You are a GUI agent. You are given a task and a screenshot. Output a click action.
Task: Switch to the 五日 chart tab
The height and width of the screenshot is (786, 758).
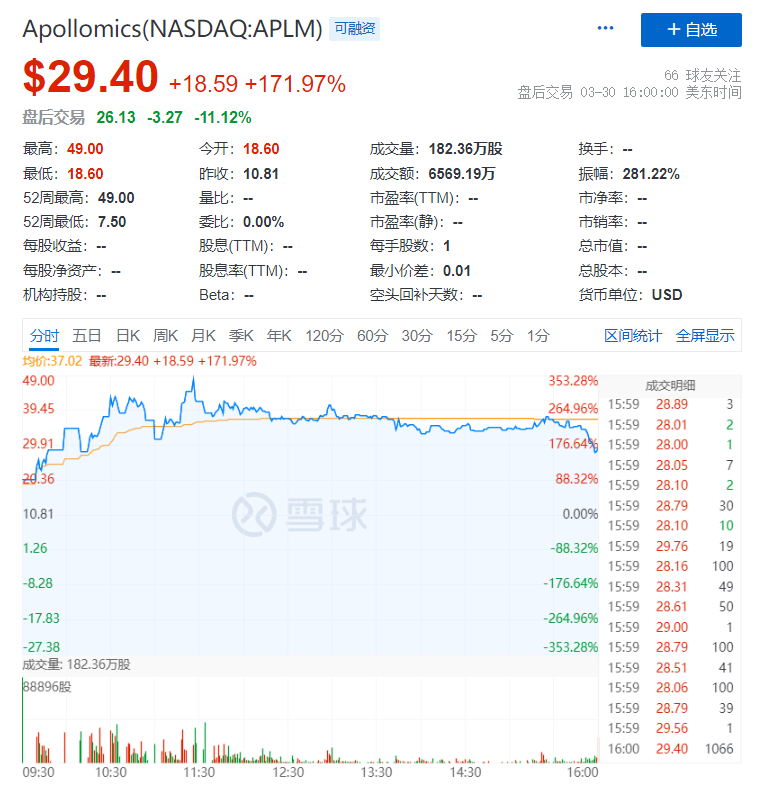click(x=87, y=335)
